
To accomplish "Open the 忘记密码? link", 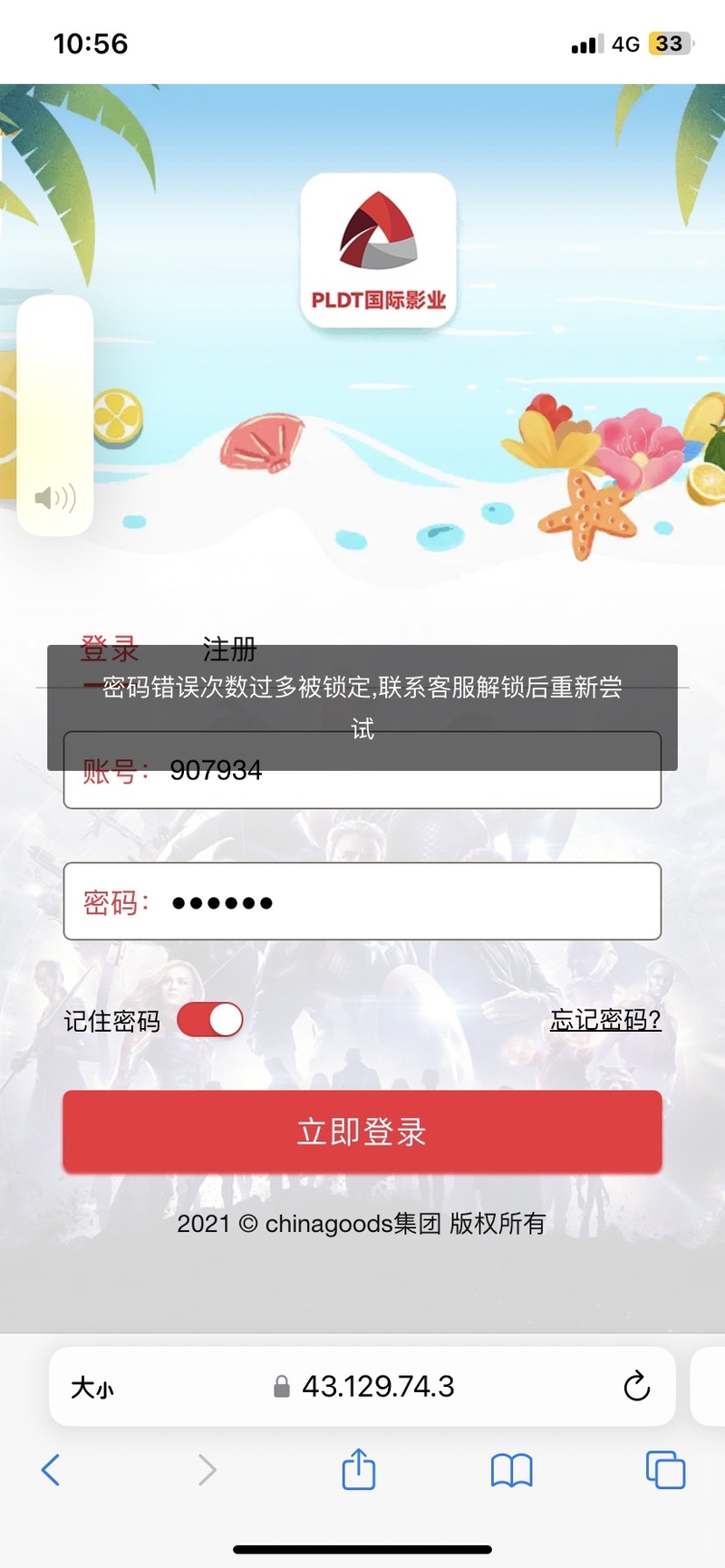I will coord(605,1021).
